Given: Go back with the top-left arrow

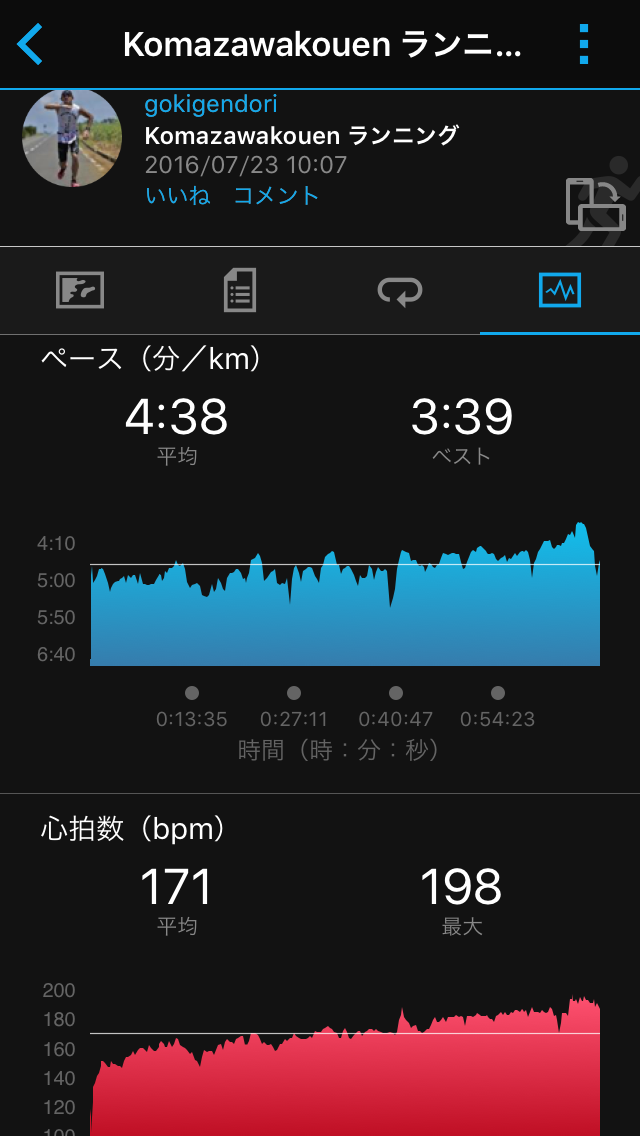Looking at the screenshot, I should (30, 45).
